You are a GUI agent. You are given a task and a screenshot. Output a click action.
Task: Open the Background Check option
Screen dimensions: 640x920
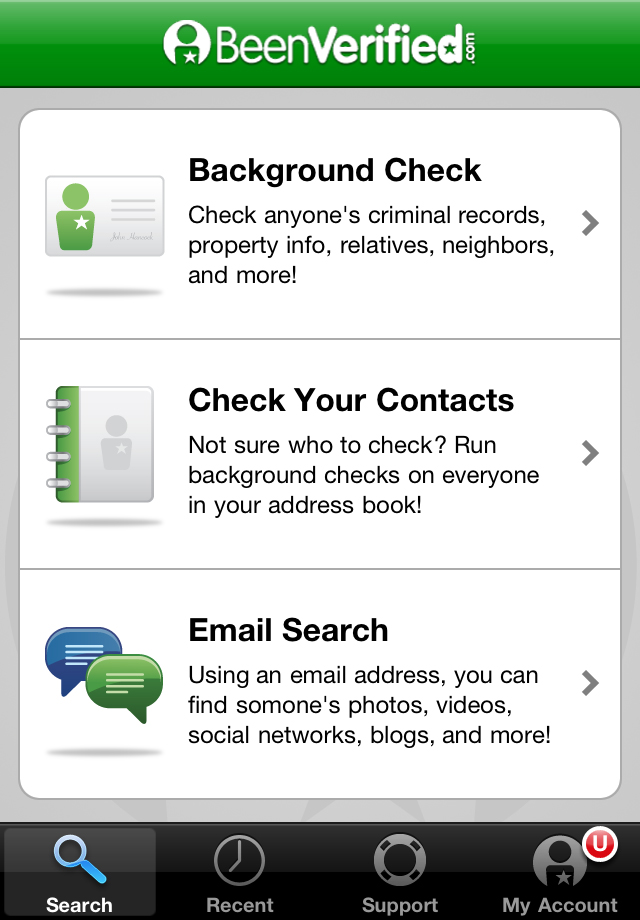click(x=320, y=223)
